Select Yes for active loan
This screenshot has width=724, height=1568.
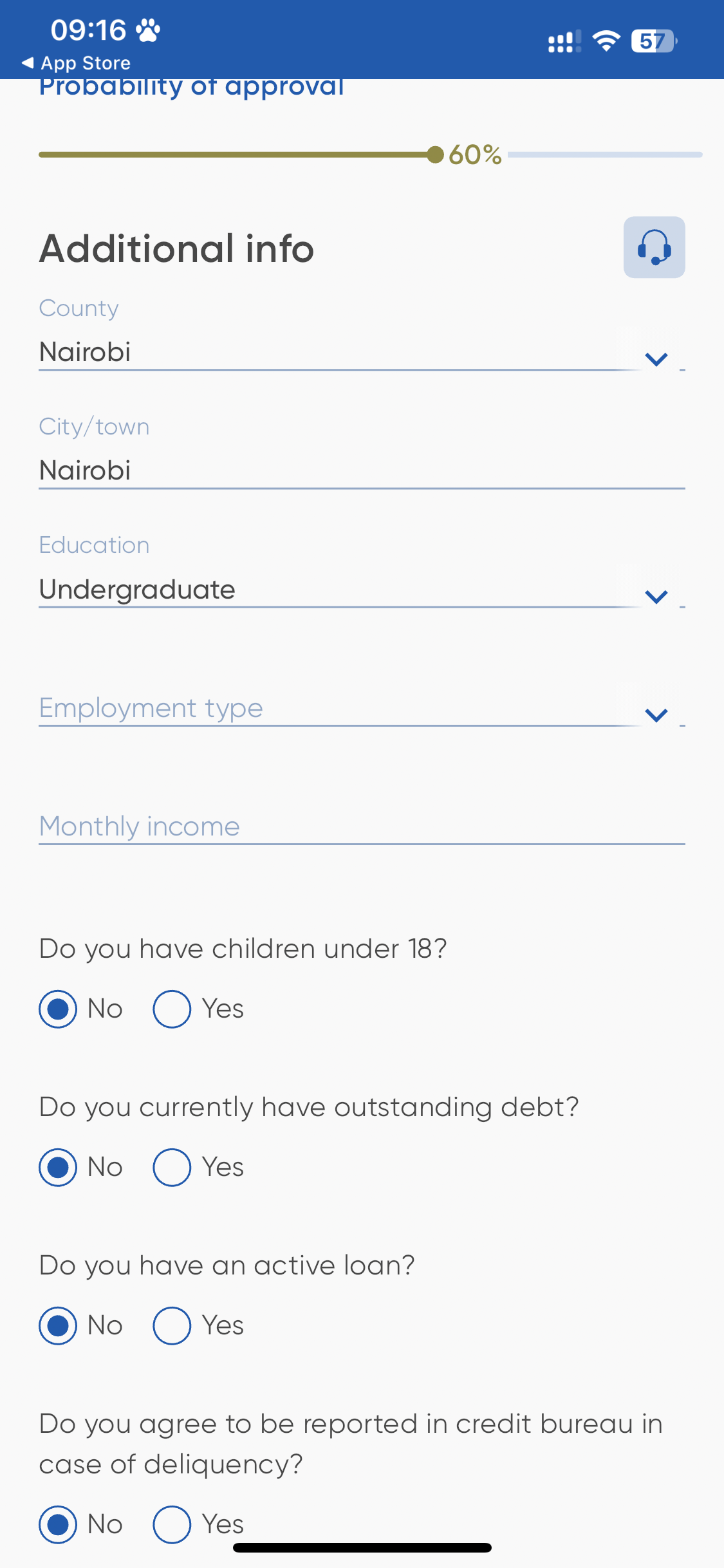click(x=172, y=1325)
